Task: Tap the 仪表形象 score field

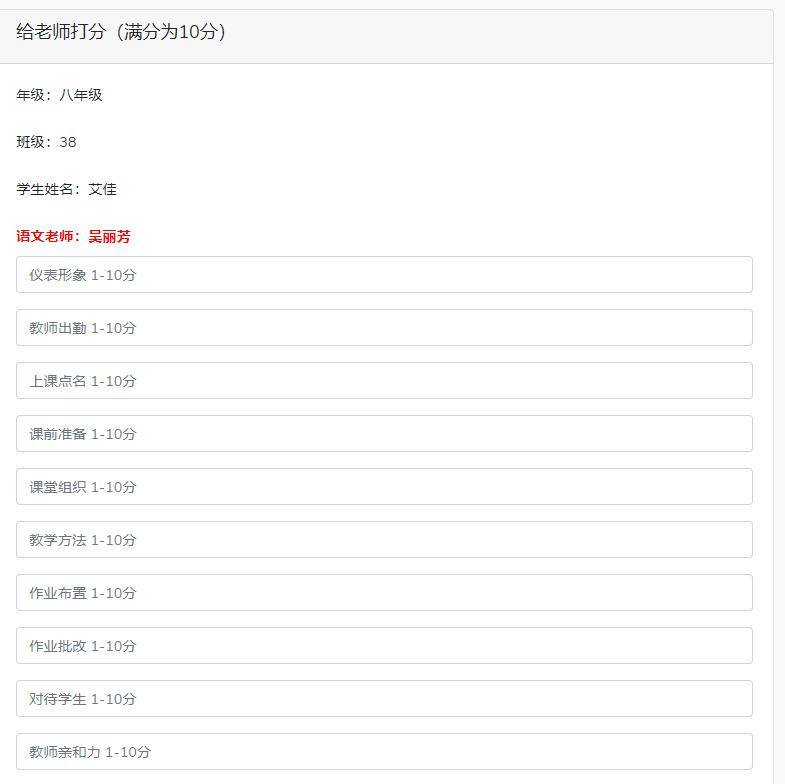Action: [x=384, y=275]
